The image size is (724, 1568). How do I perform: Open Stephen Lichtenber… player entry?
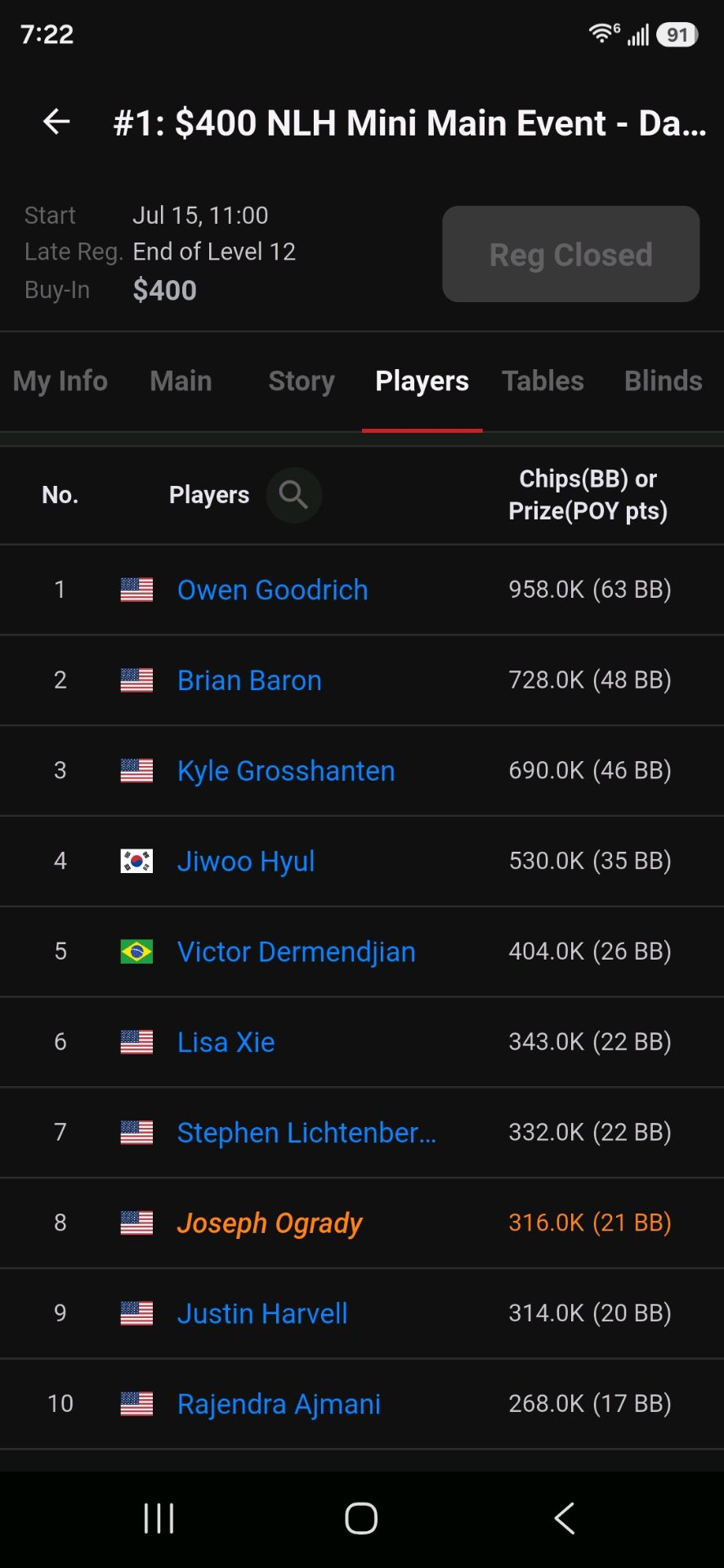tap(306, 1133)
